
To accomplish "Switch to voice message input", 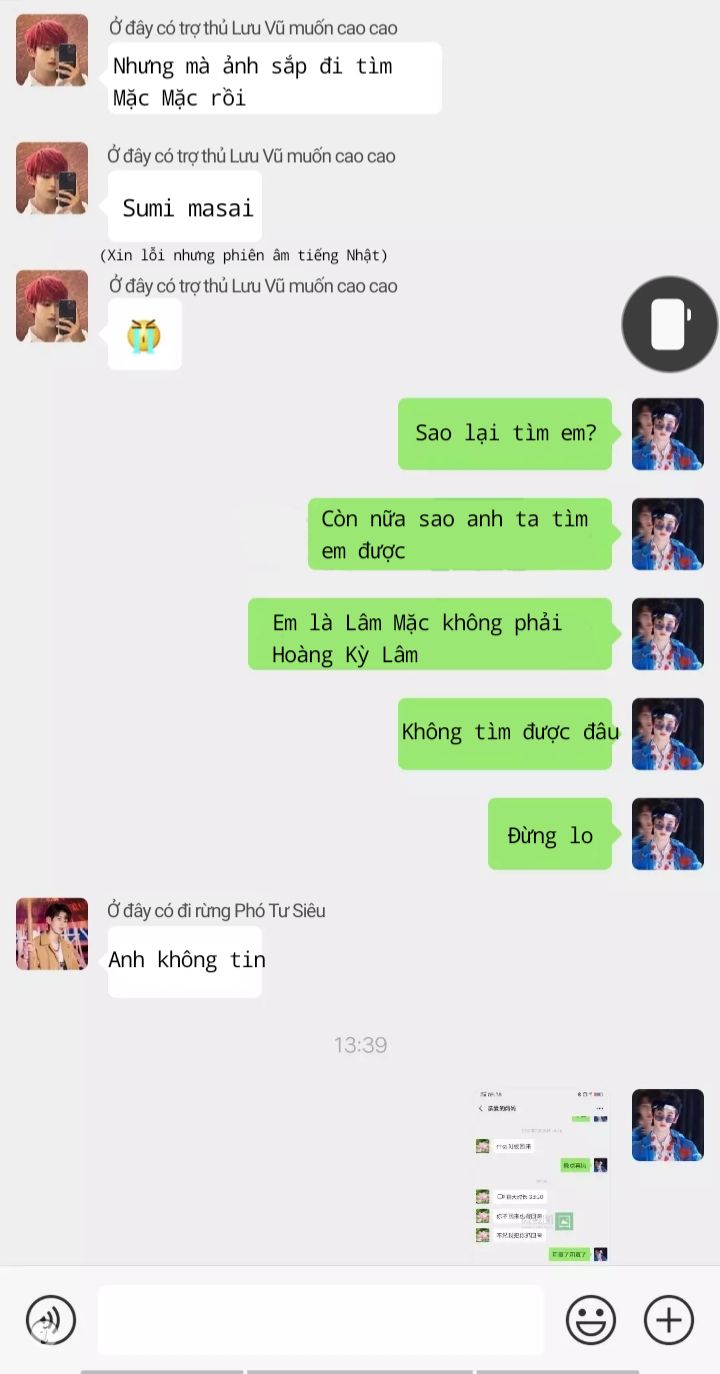I will pos(51,1319).
